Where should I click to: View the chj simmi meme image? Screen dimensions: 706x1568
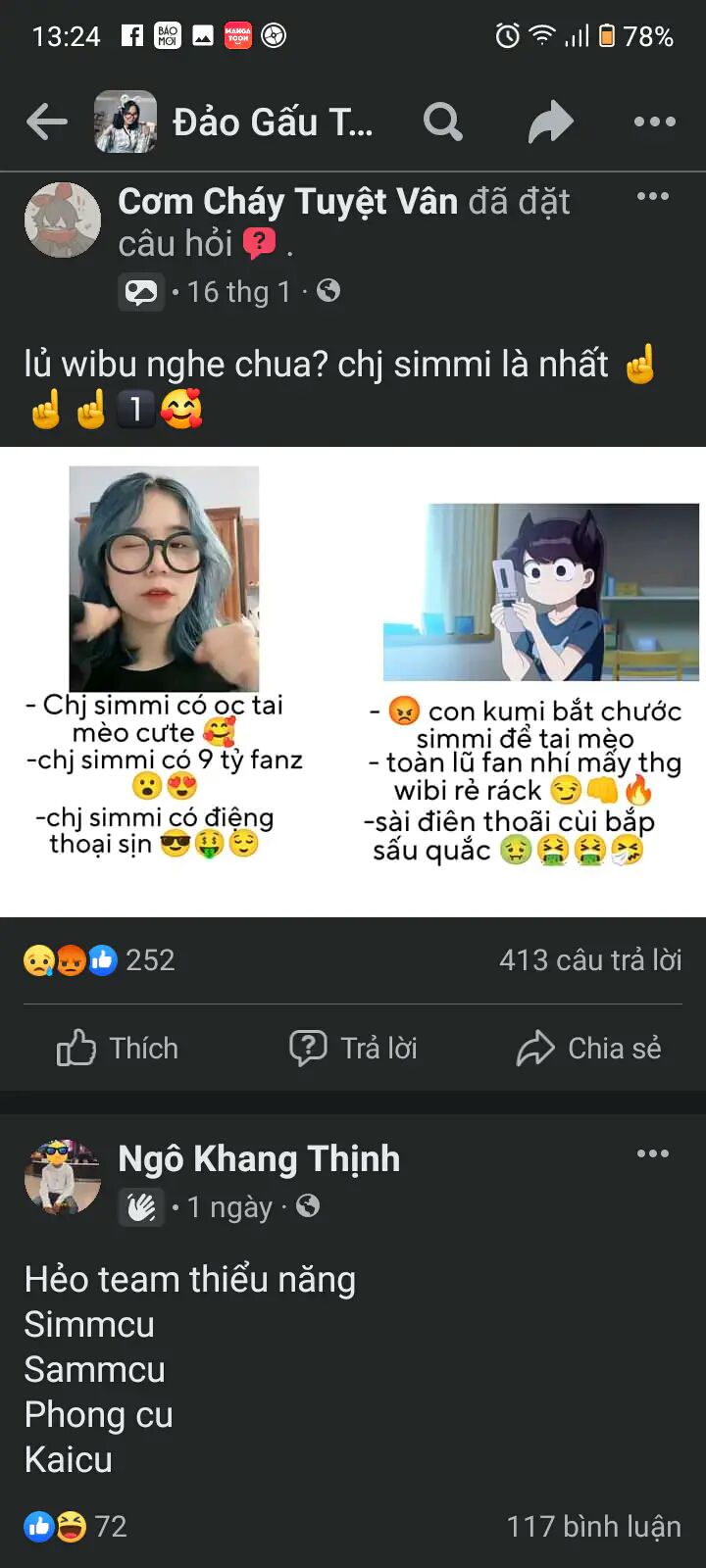(x=353, y=681)
